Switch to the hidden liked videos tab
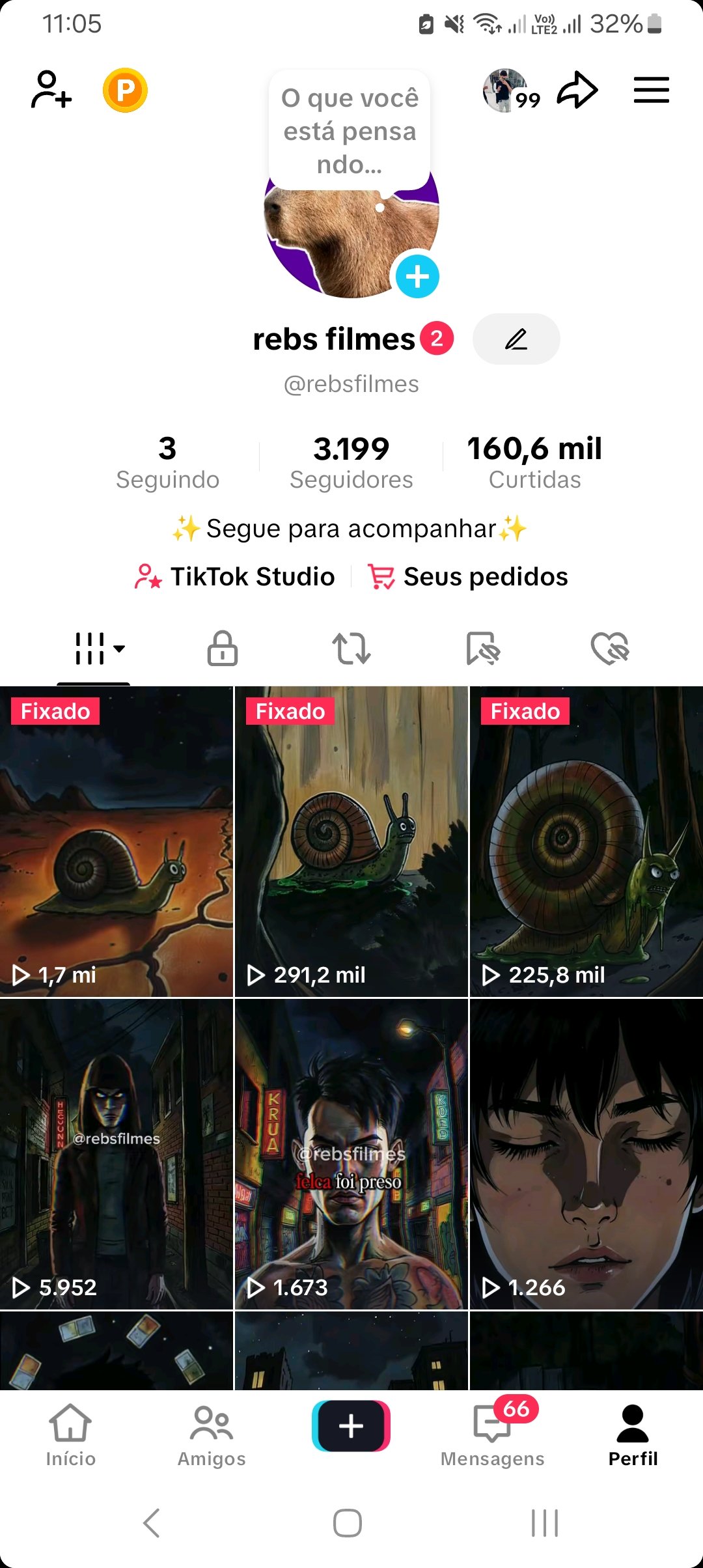 [609, 649]
